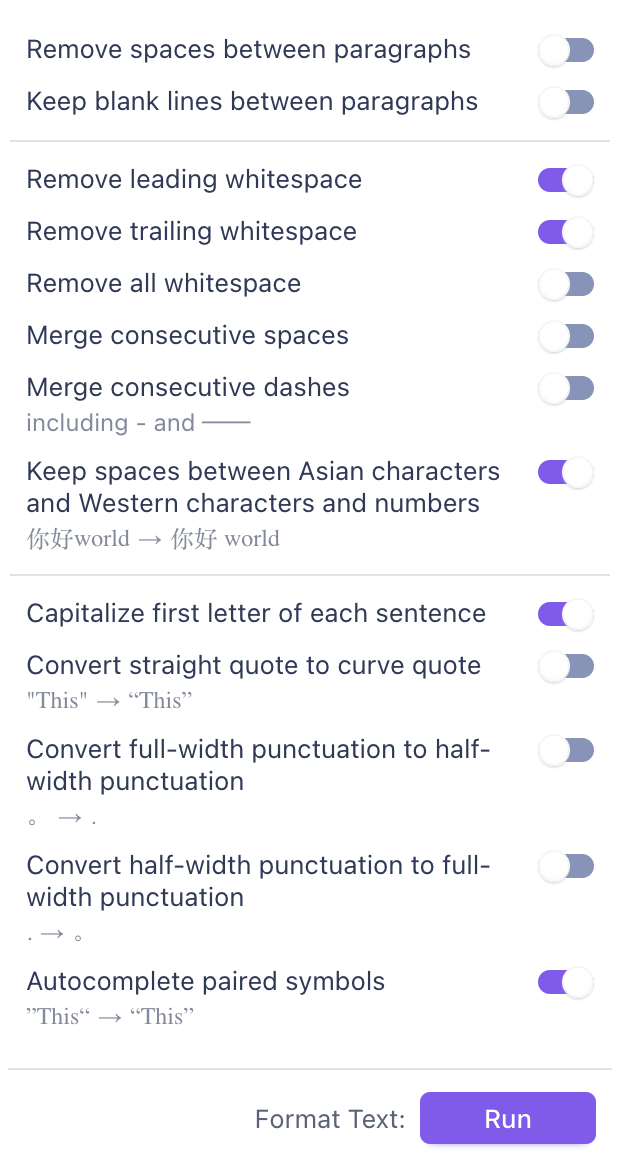Toggle Merge consecutive spaces on

tap(566, 337)
